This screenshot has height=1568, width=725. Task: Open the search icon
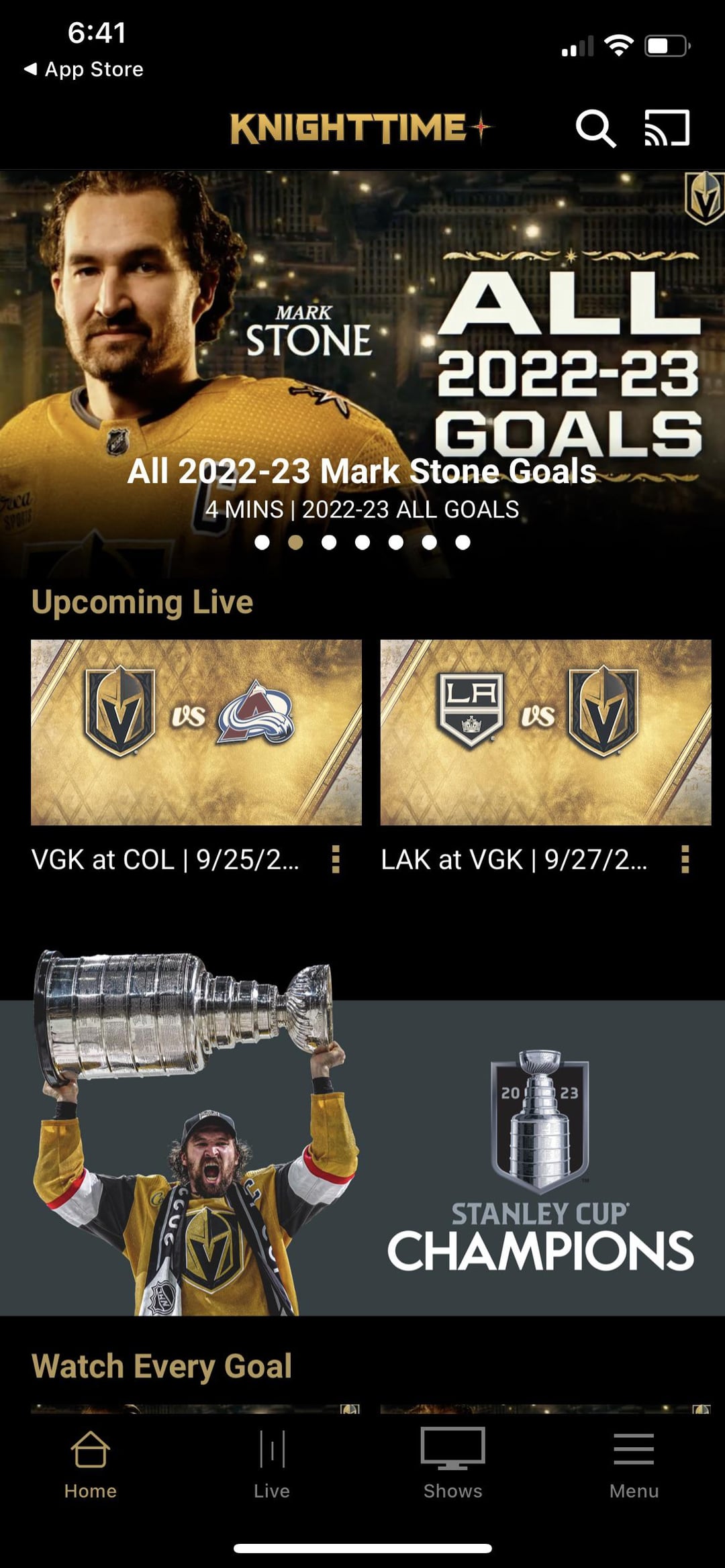(x=595, y=128)
